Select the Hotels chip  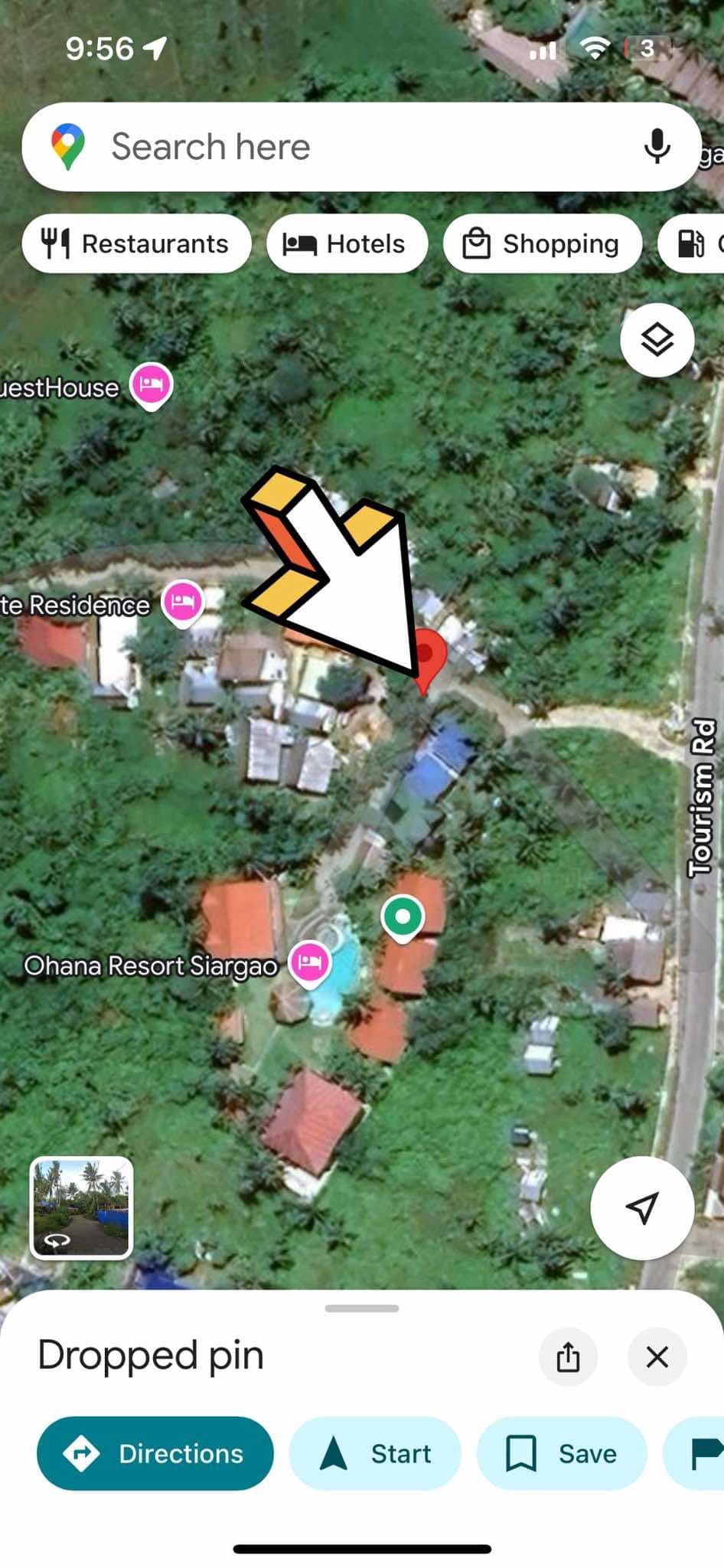pyautogui.click(x=346, y=243)
